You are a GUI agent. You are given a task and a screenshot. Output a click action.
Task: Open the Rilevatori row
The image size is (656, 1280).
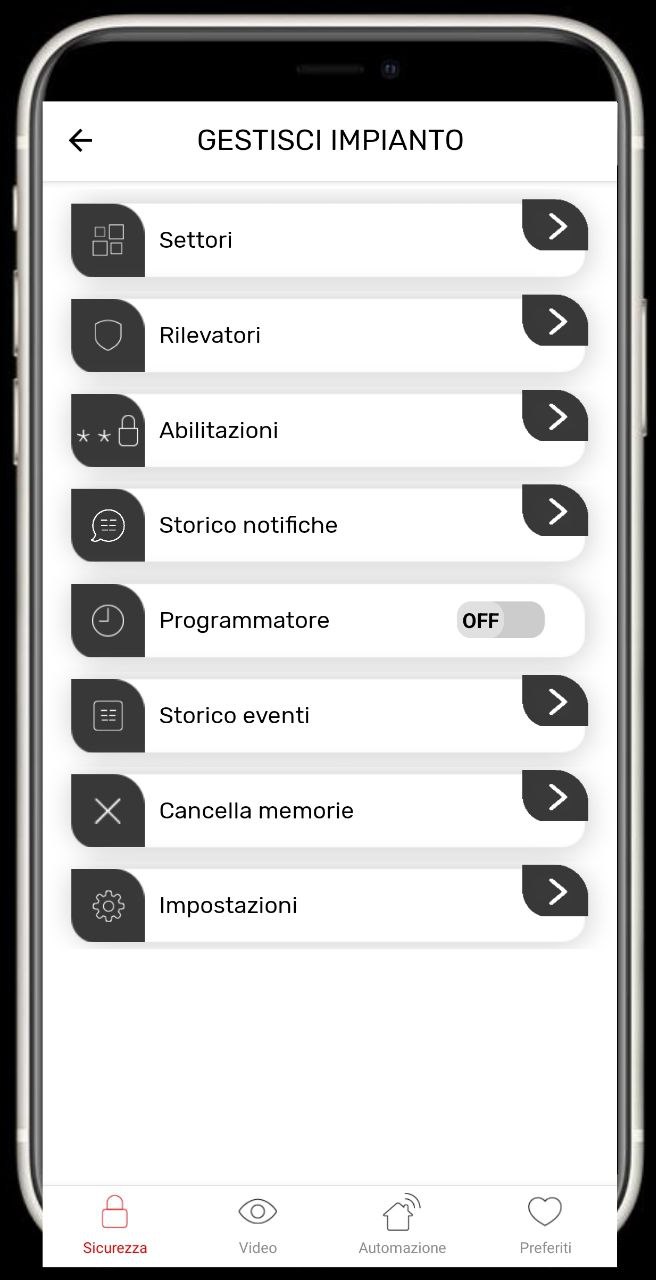pos(328,335)
